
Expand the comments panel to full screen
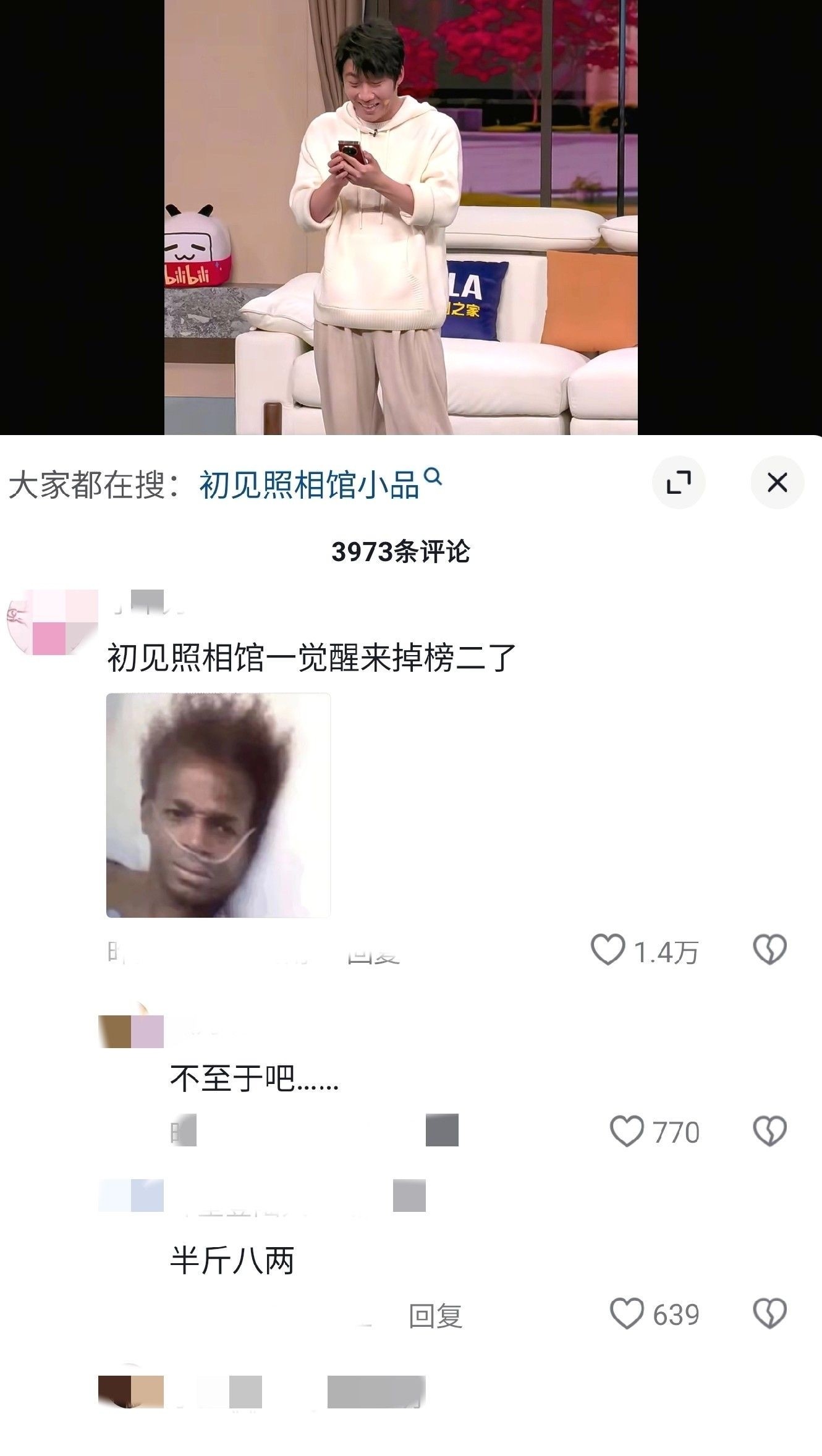(679, 483)
